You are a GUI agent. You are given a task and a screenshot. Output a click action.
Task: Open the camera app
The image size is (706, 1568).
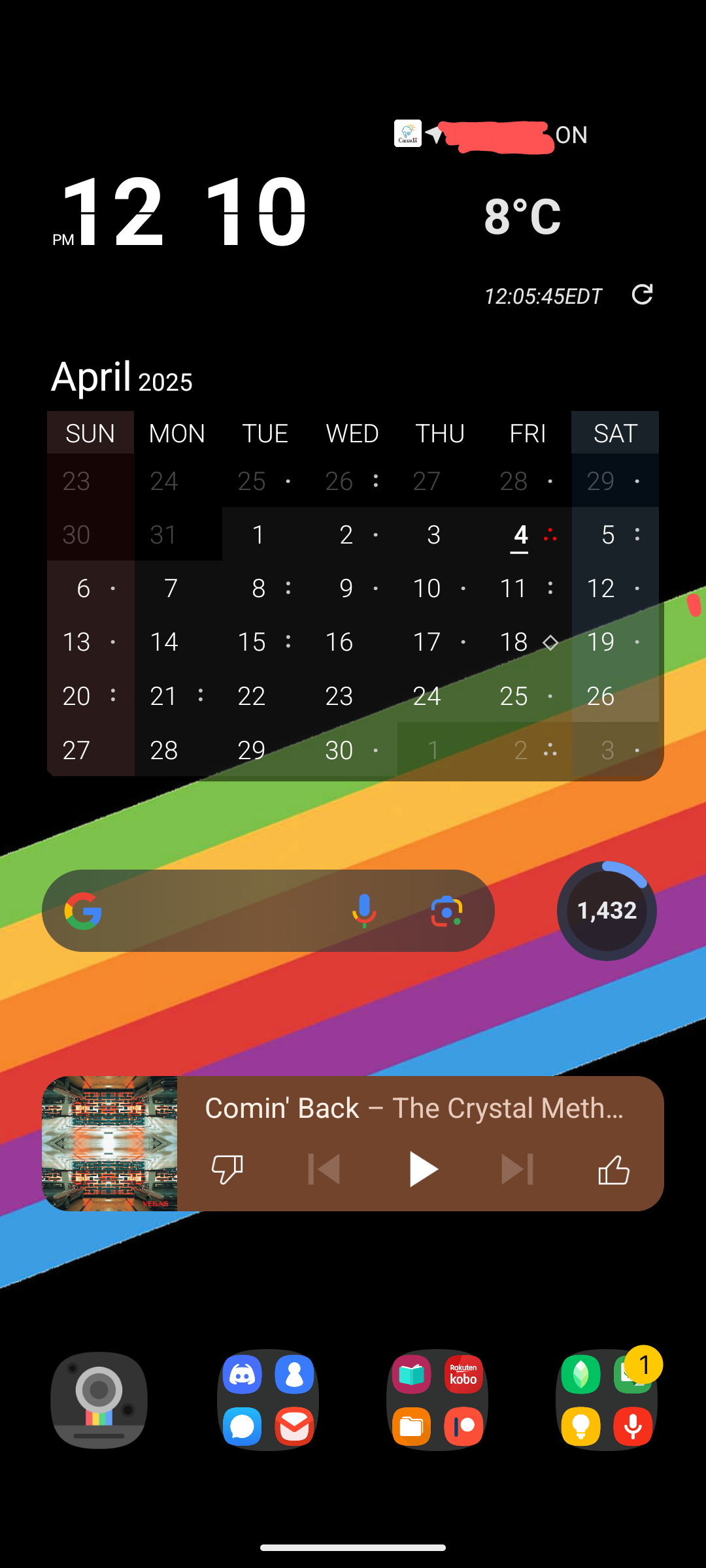(99, 1400)
